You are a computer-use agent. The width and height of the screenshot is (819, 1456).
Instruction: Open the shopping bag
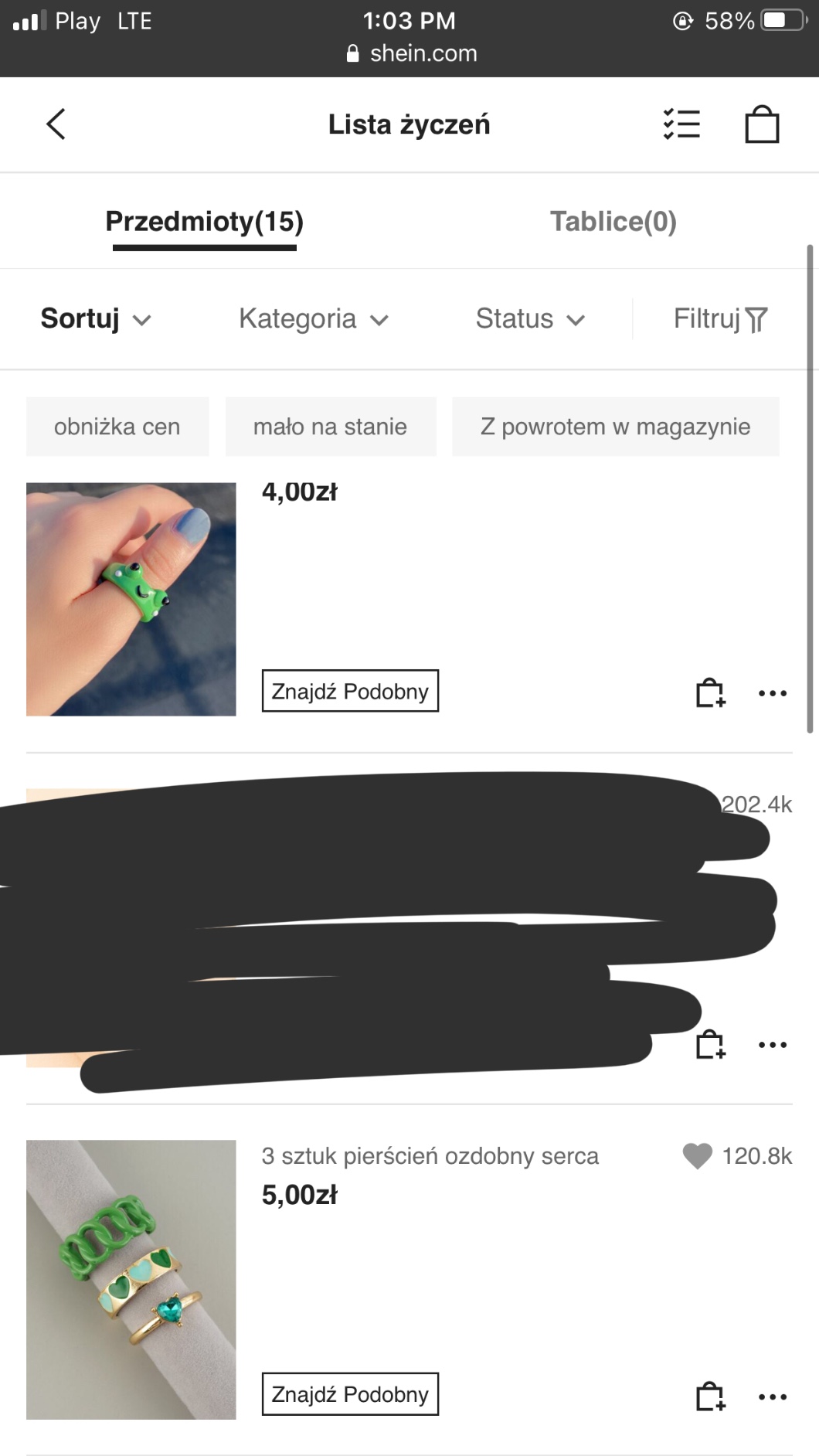coord(762,124)
